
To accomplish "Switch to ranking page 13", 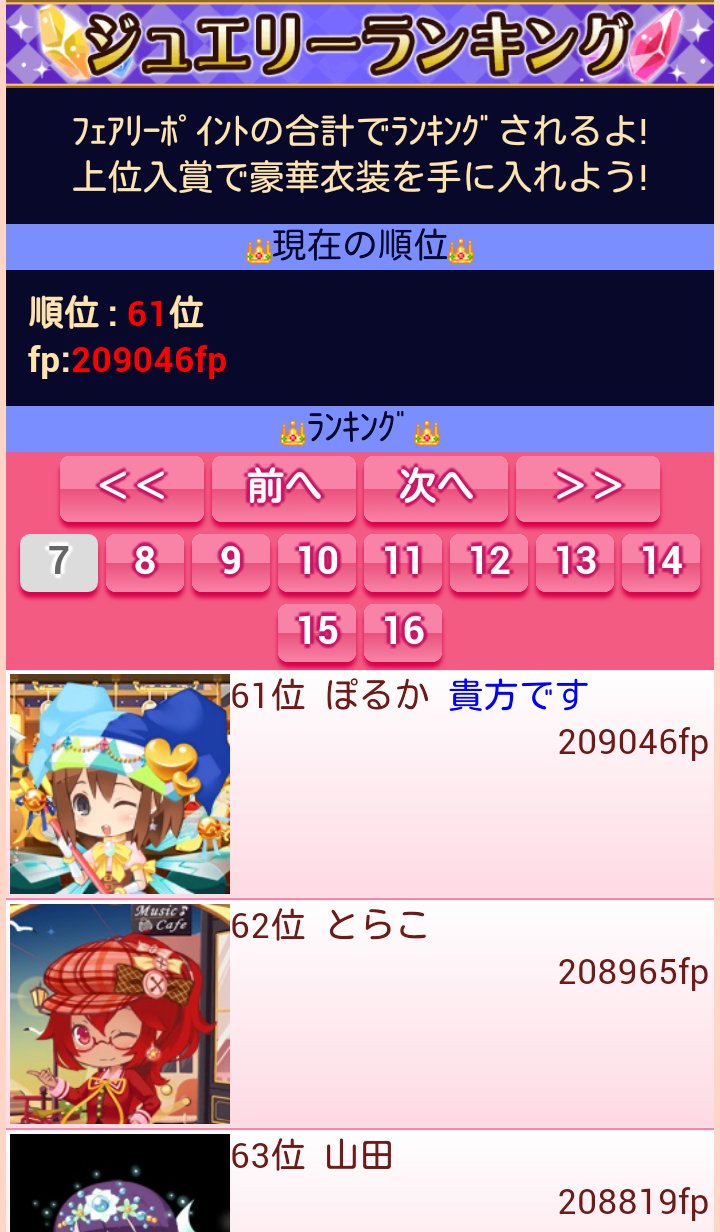I will [575, 563].
